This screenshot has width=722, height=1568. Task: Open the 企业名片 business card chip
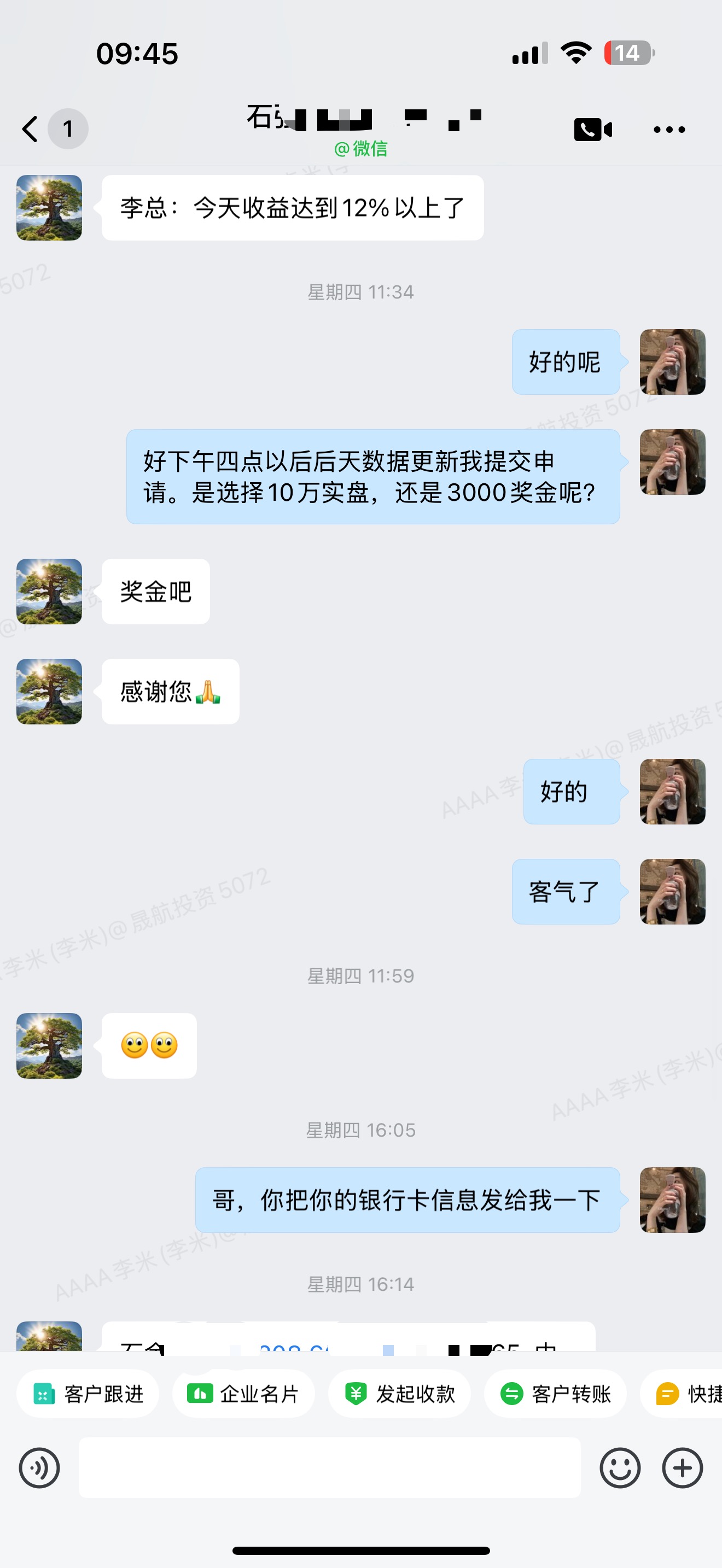point(243,1393)
